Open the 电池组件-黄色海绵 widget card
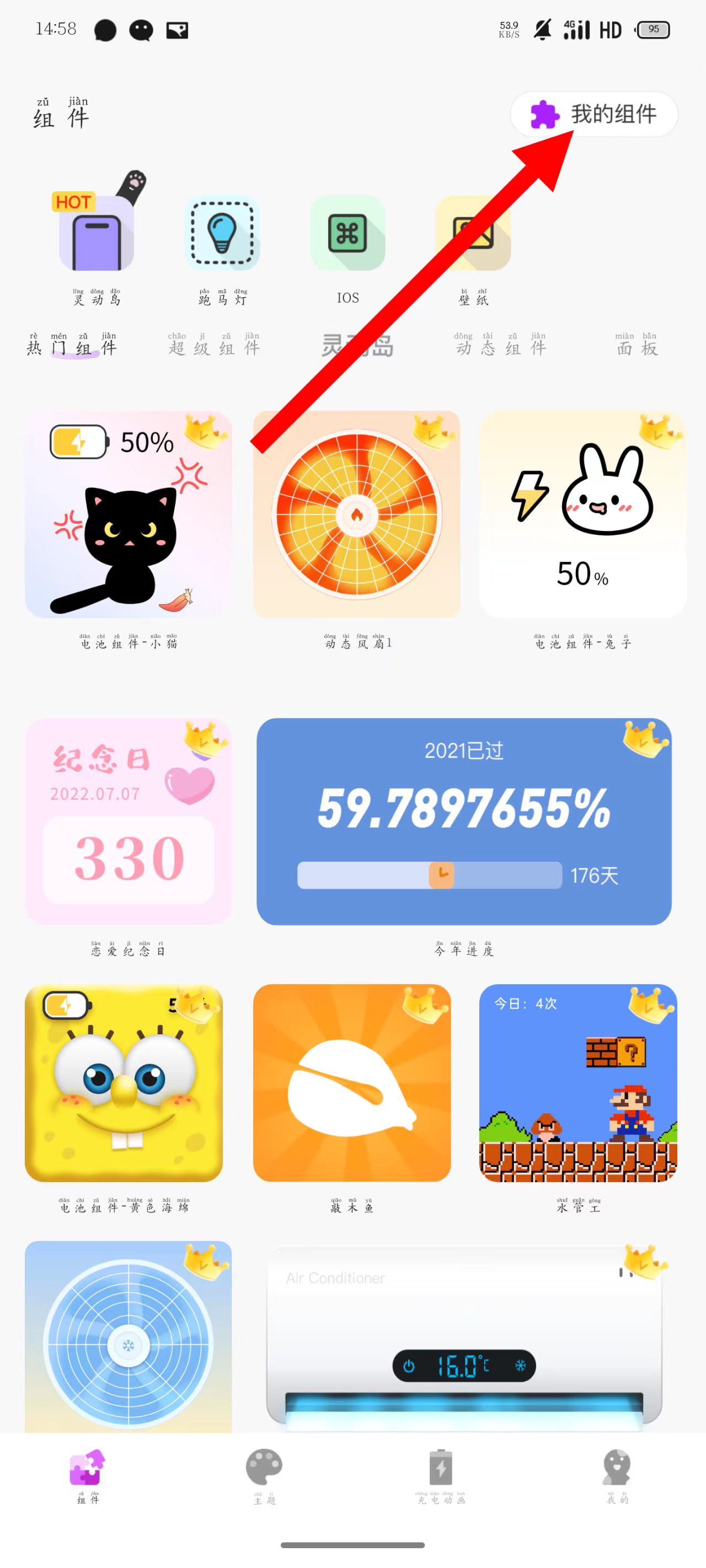Screen dimensions: 706x1568 (x=124, y=1083)
